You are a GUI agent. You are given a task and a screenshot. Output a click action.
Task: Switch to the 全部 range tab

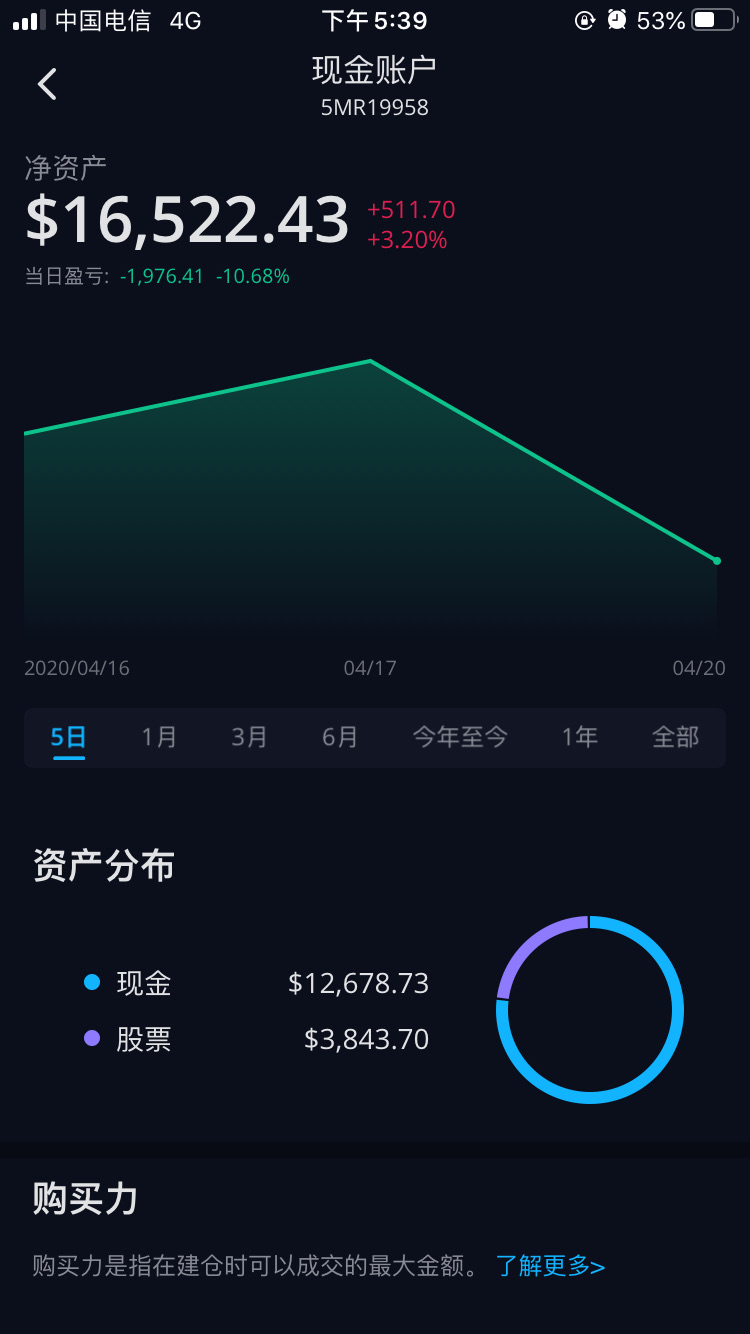tap(676, 738)
